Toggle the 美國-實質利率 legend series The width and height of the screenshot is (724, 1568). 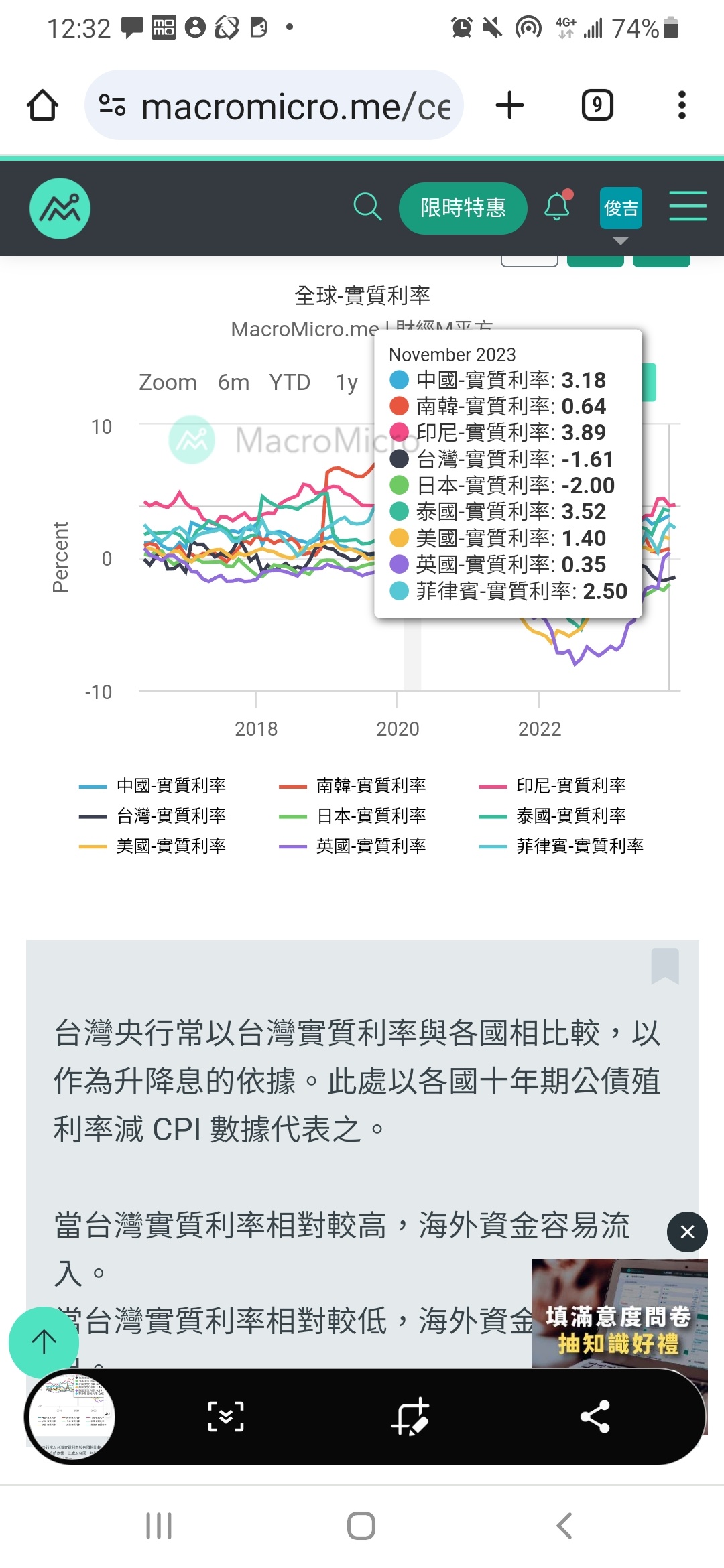pos(153,846)
